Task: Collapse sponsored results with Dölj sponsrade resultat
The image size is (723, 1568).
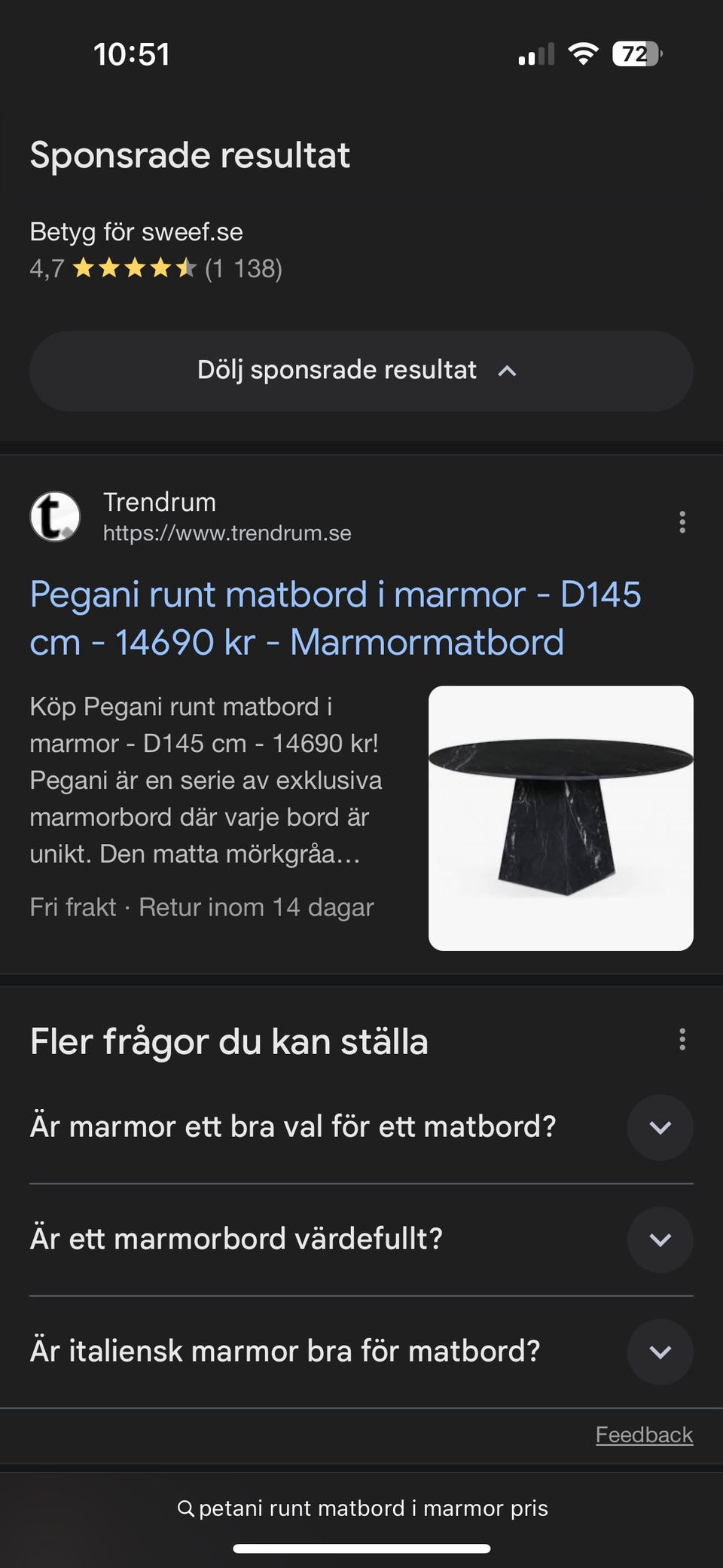Action: [x=361, y=371]
